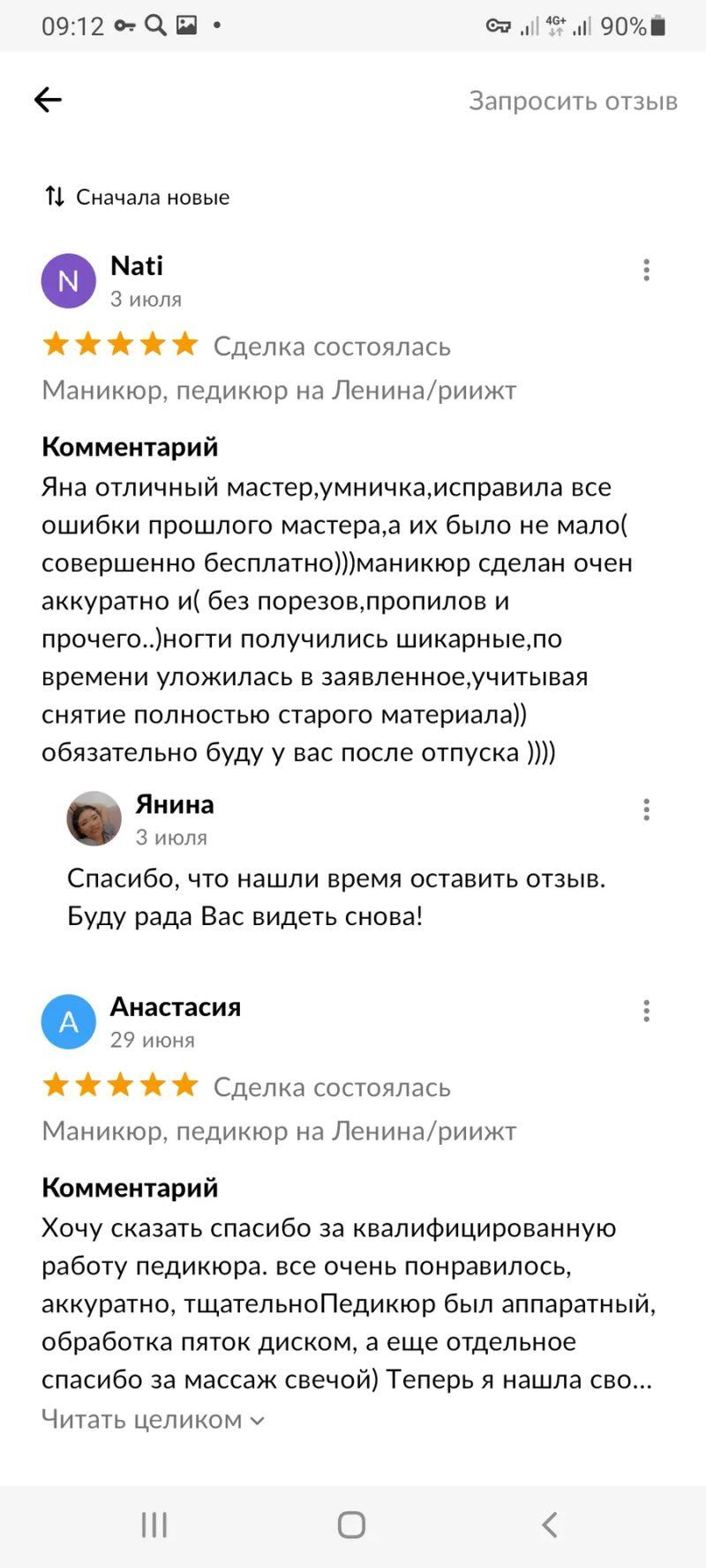Open the overflow menu on Анастасия's review

tap(646, 1011)
